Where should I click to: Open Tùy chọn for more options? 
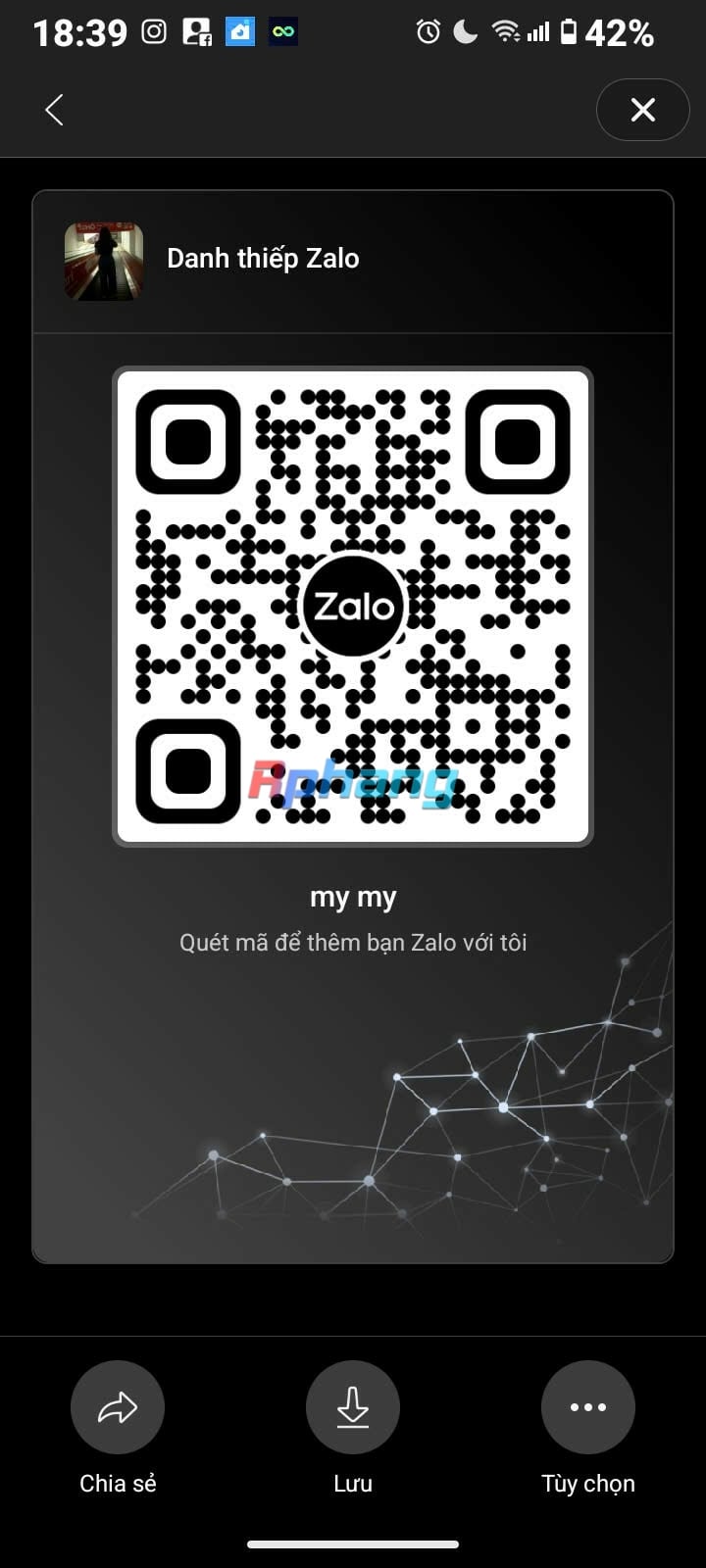pos(588,1407)
